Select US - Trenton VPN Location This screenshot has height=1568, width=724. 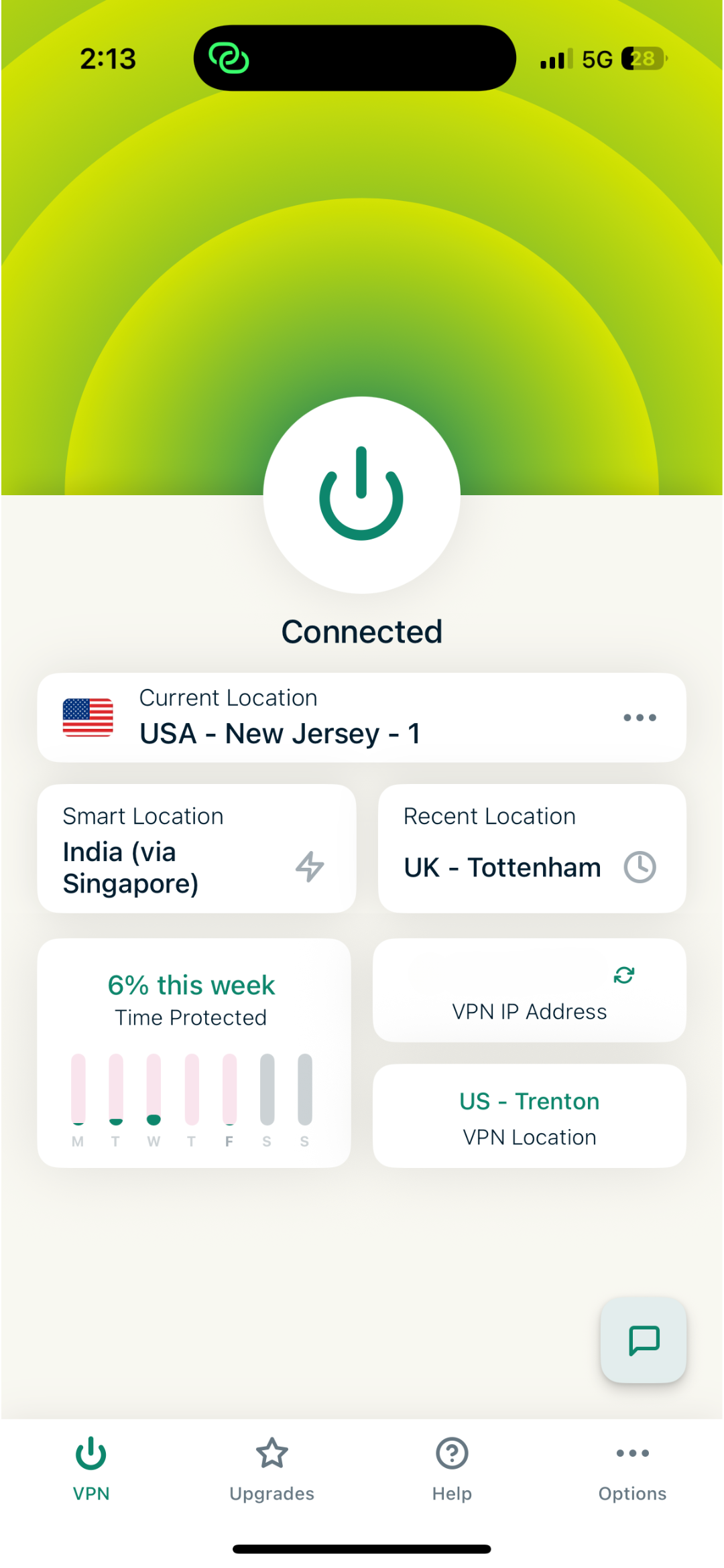529,1116
